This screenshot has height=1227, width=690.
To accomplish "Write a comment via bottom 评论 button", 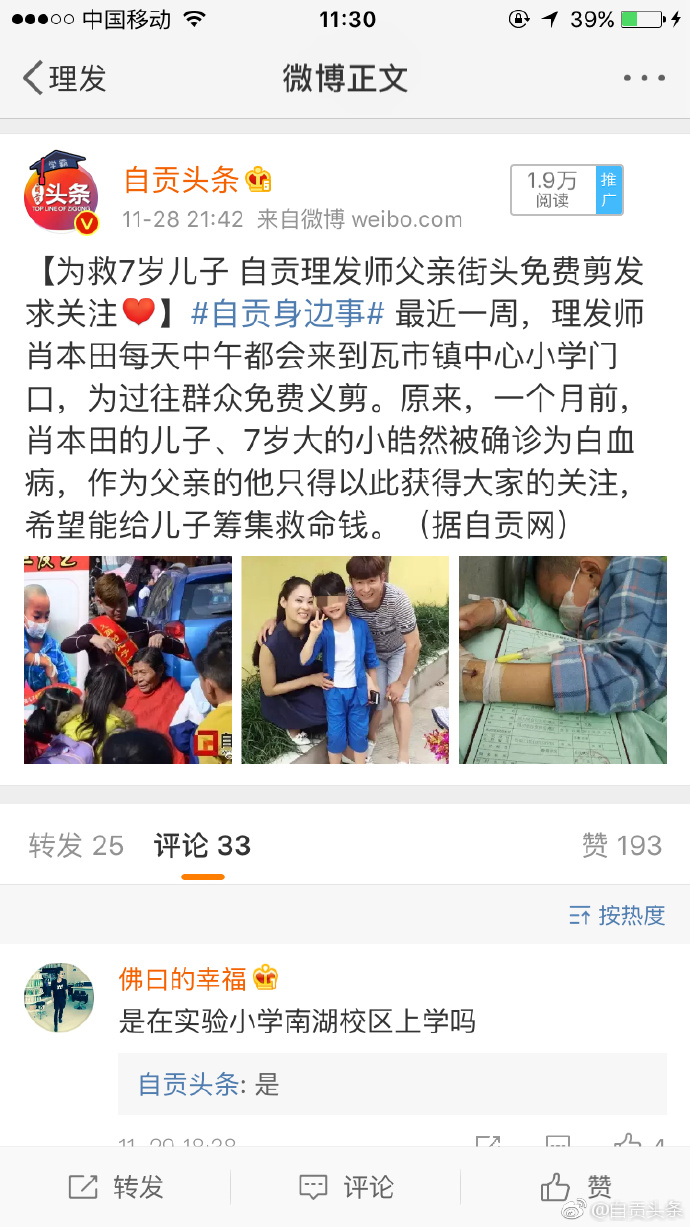I will (x=345, y=1187).
